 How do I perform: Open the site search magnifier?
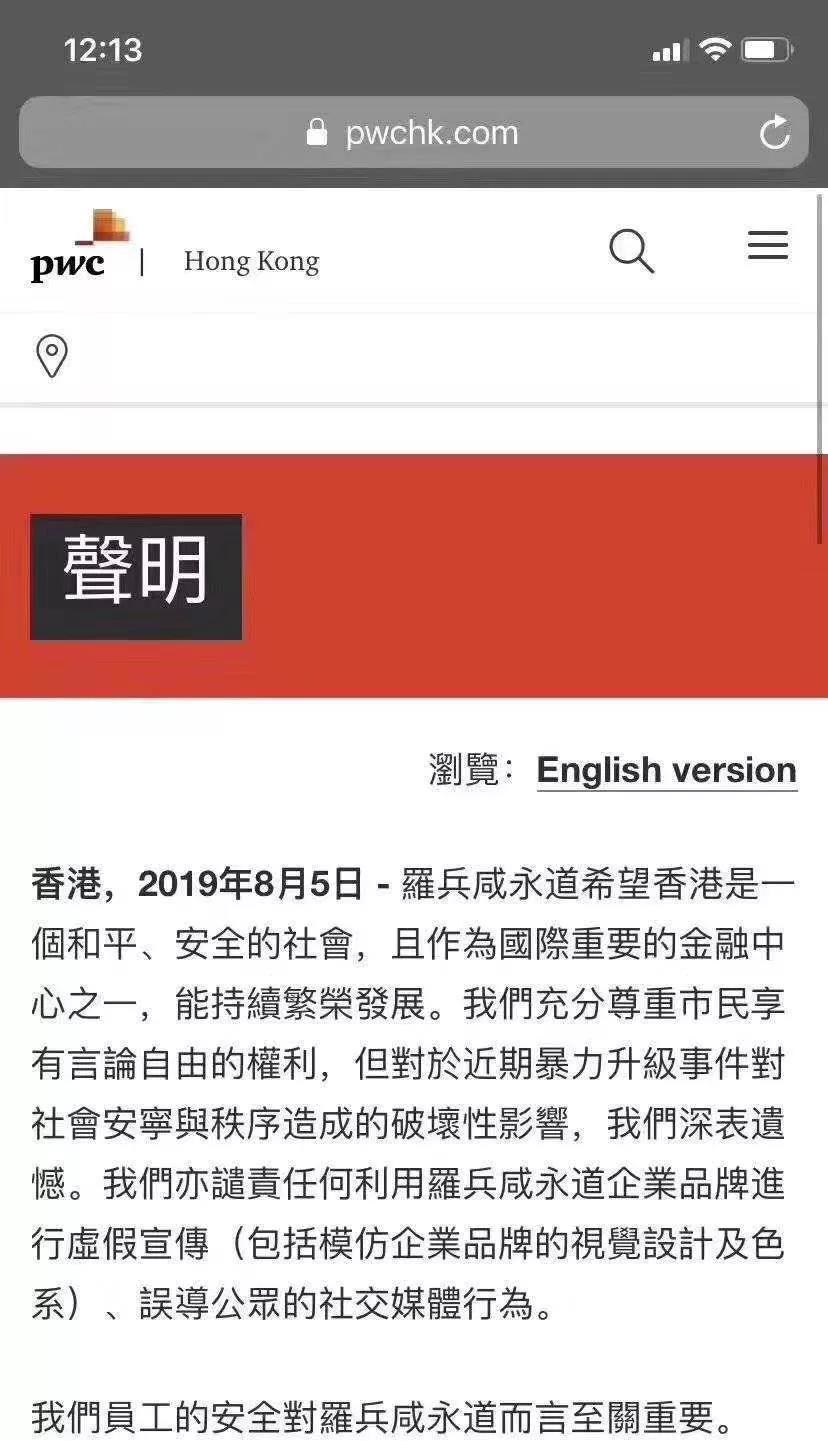pos(631,251)
